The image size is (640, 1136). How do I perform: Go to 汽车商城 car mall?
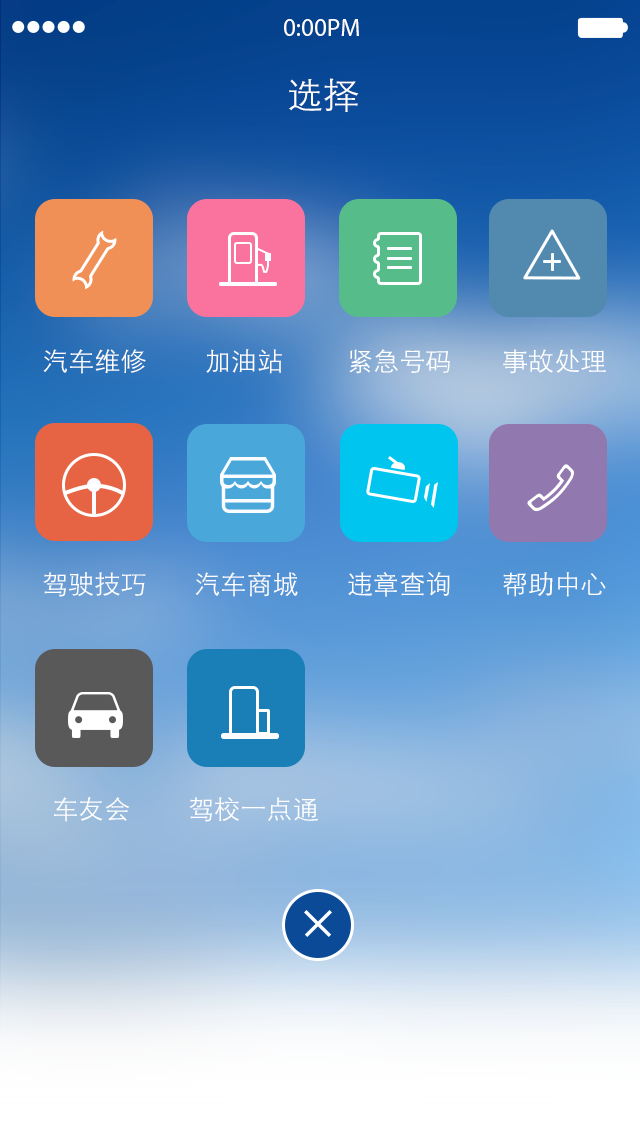(246, 482)
